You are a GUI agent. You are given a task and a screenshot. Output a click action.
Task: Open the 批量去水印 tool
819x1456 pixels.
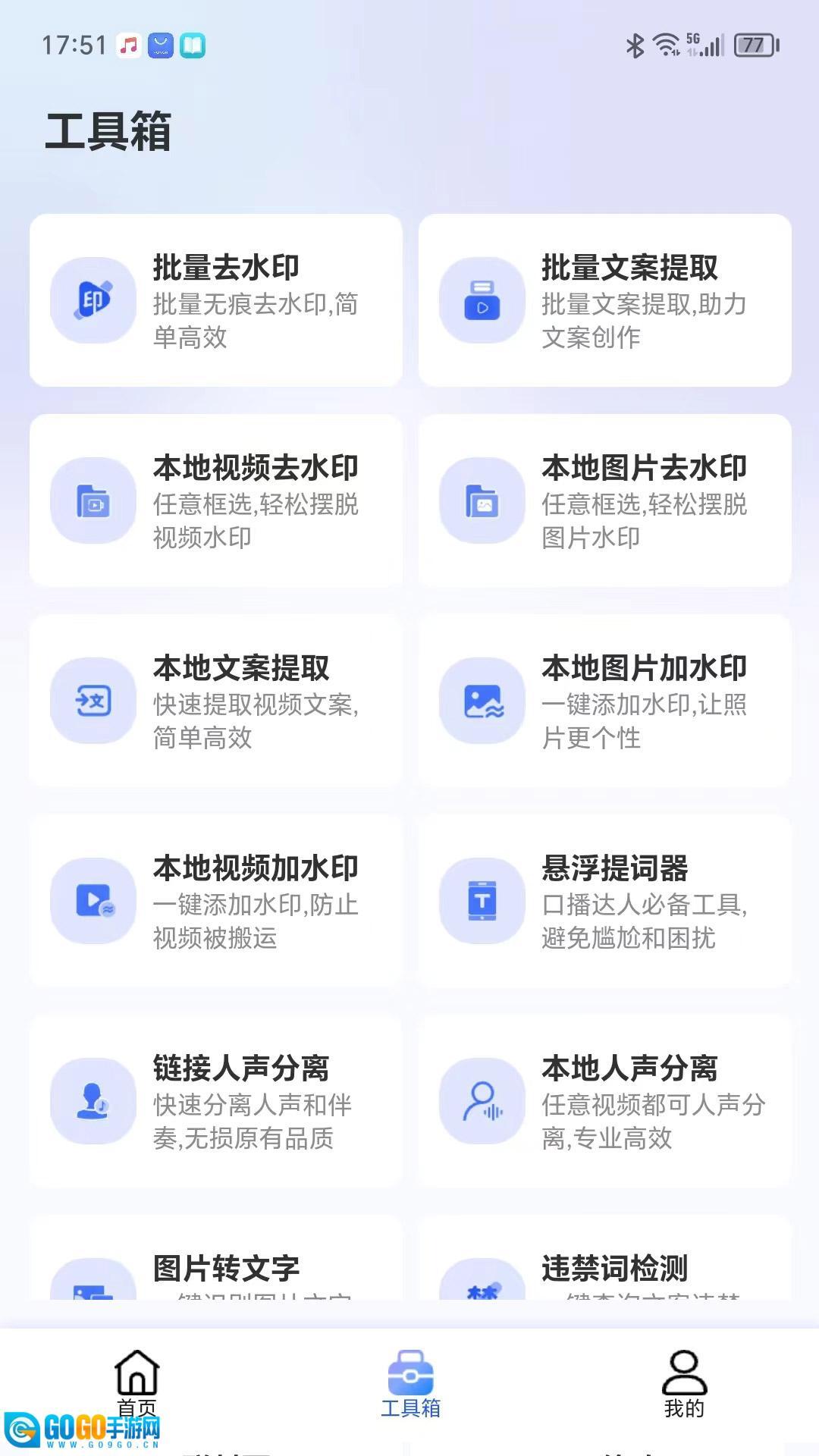tap(216, 300)
